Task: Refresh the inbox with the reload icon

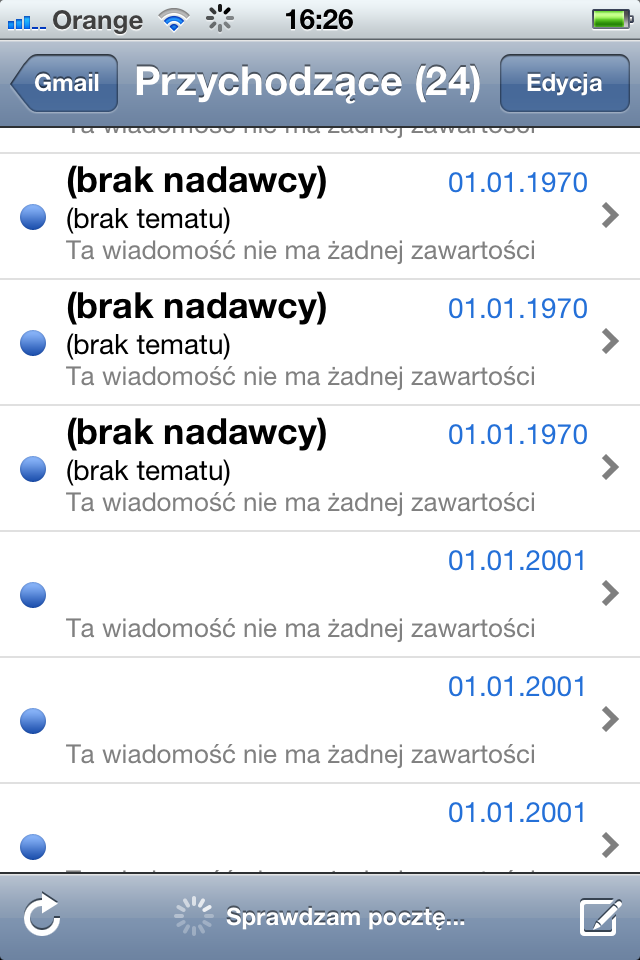Action: (x=42, y=916)
